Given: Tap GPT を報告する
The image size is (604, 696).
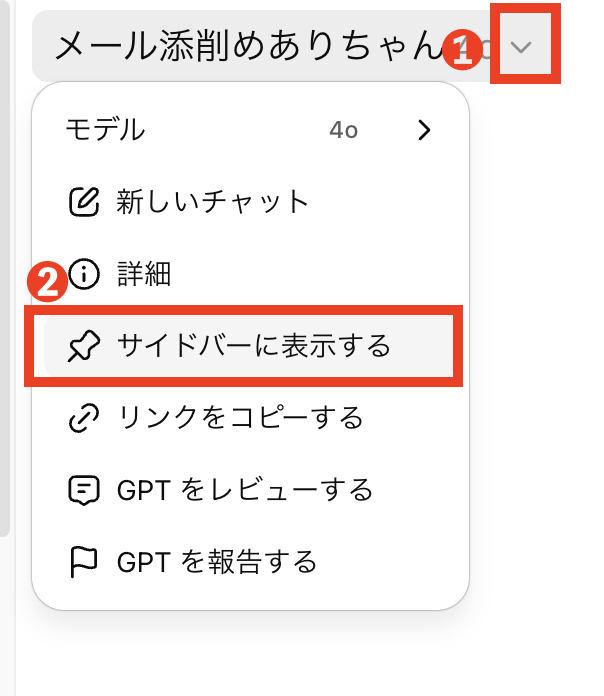Looking at the screenshot, I should pos(216,561).
